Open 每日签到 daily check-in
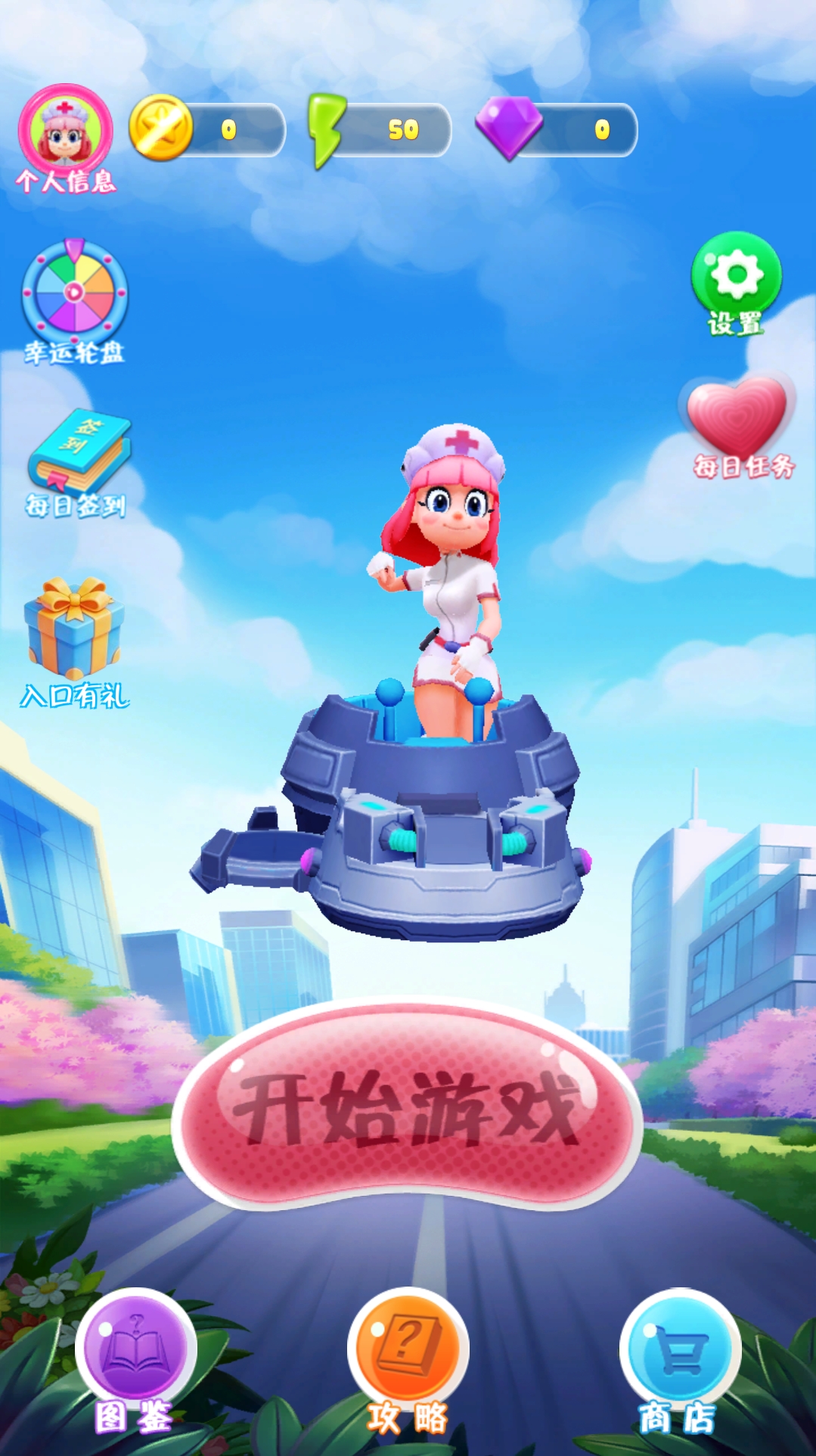Viewport: 816px width, 1456px height. click(x=77, y=454)
